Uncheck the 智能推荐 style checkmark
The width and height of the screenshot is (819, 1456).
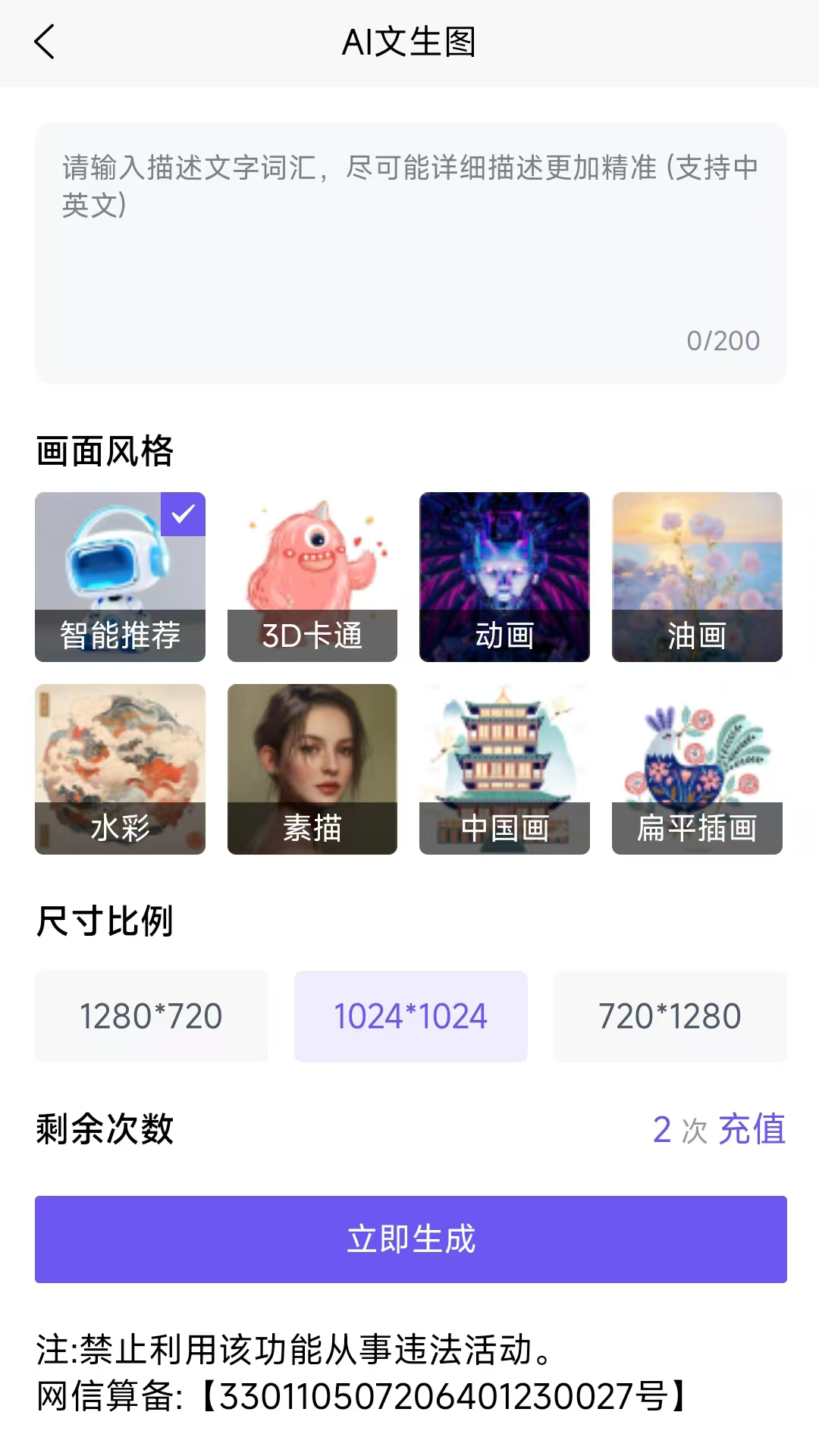pos(182,516)
